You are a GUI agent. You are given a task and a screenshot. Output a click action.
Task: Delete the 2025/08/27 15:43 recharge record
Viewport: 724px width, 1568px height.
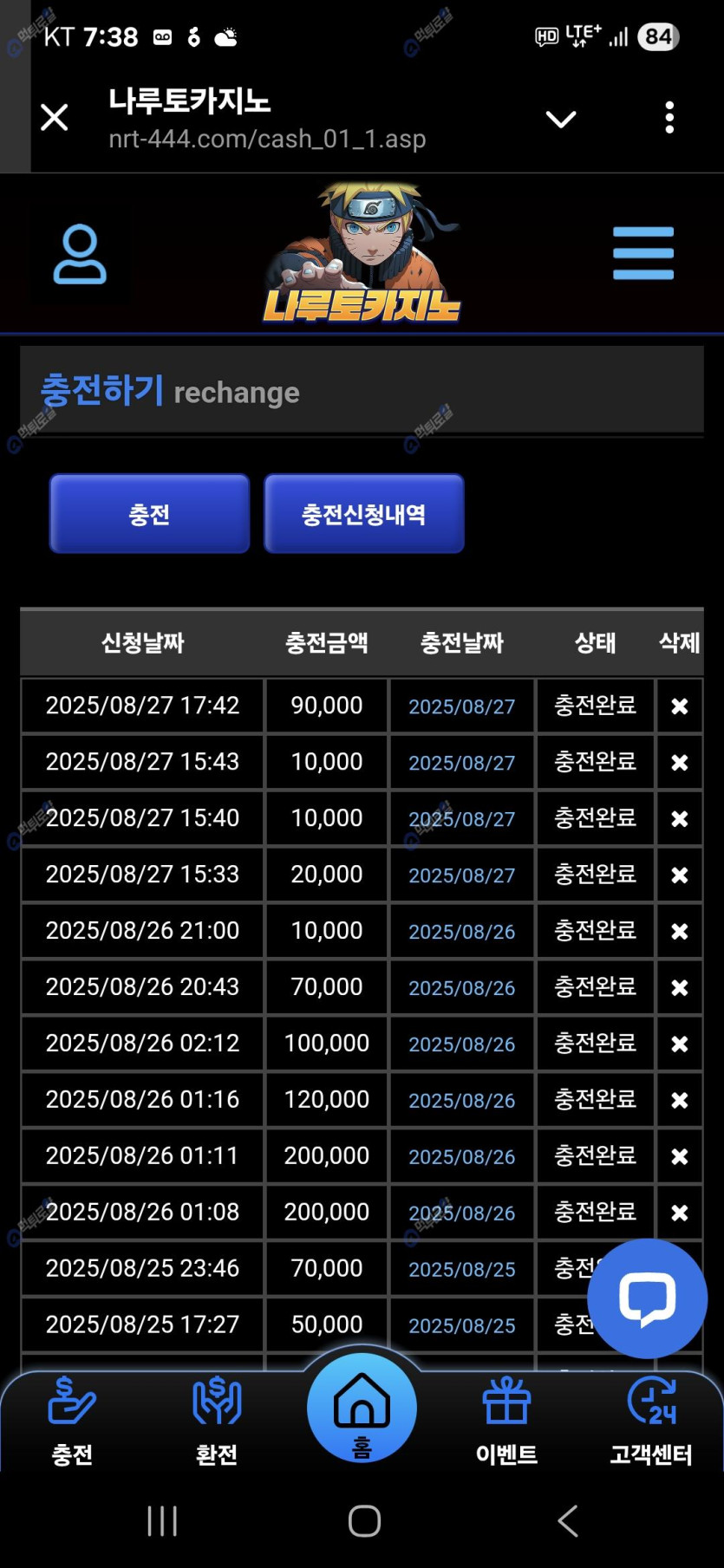pos(680,763)
